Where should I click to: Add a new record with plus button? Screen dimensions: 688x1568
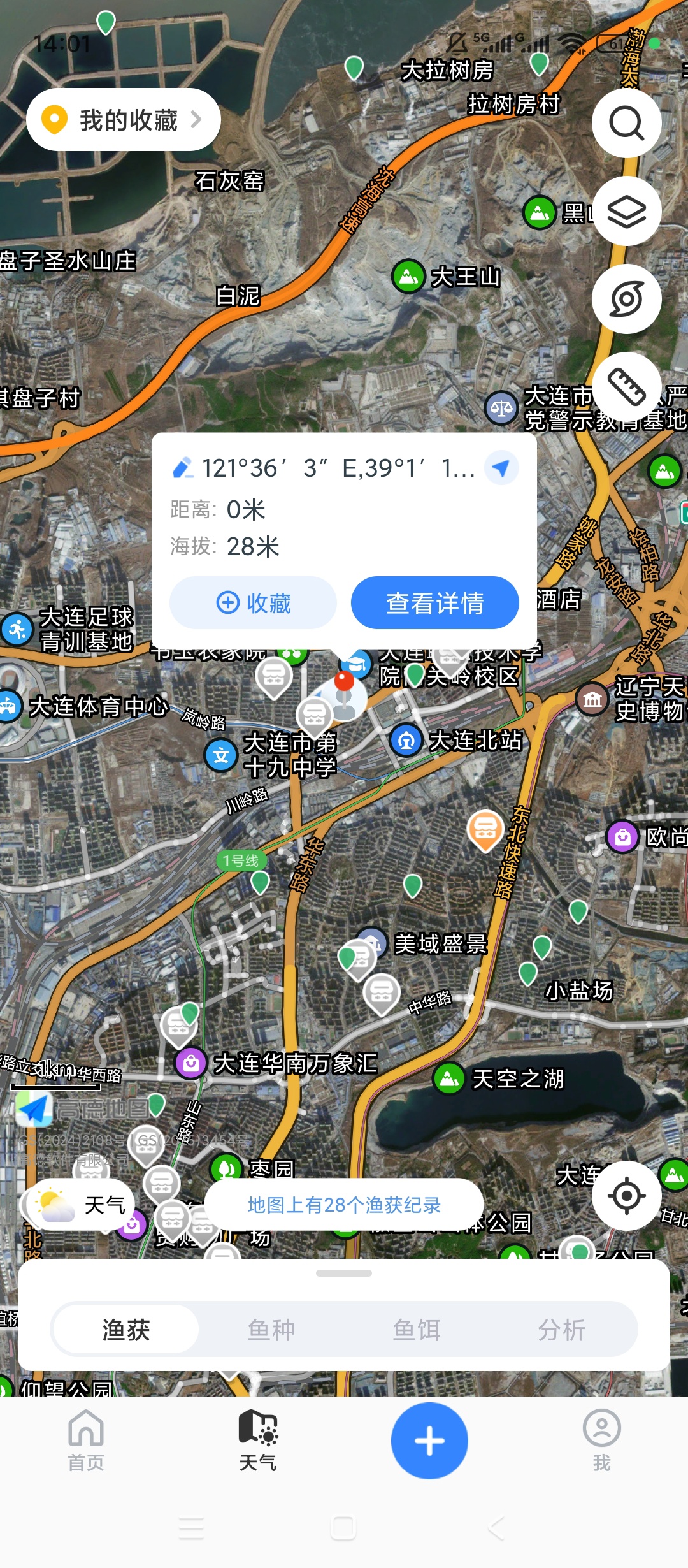[x=429, y=1441]
